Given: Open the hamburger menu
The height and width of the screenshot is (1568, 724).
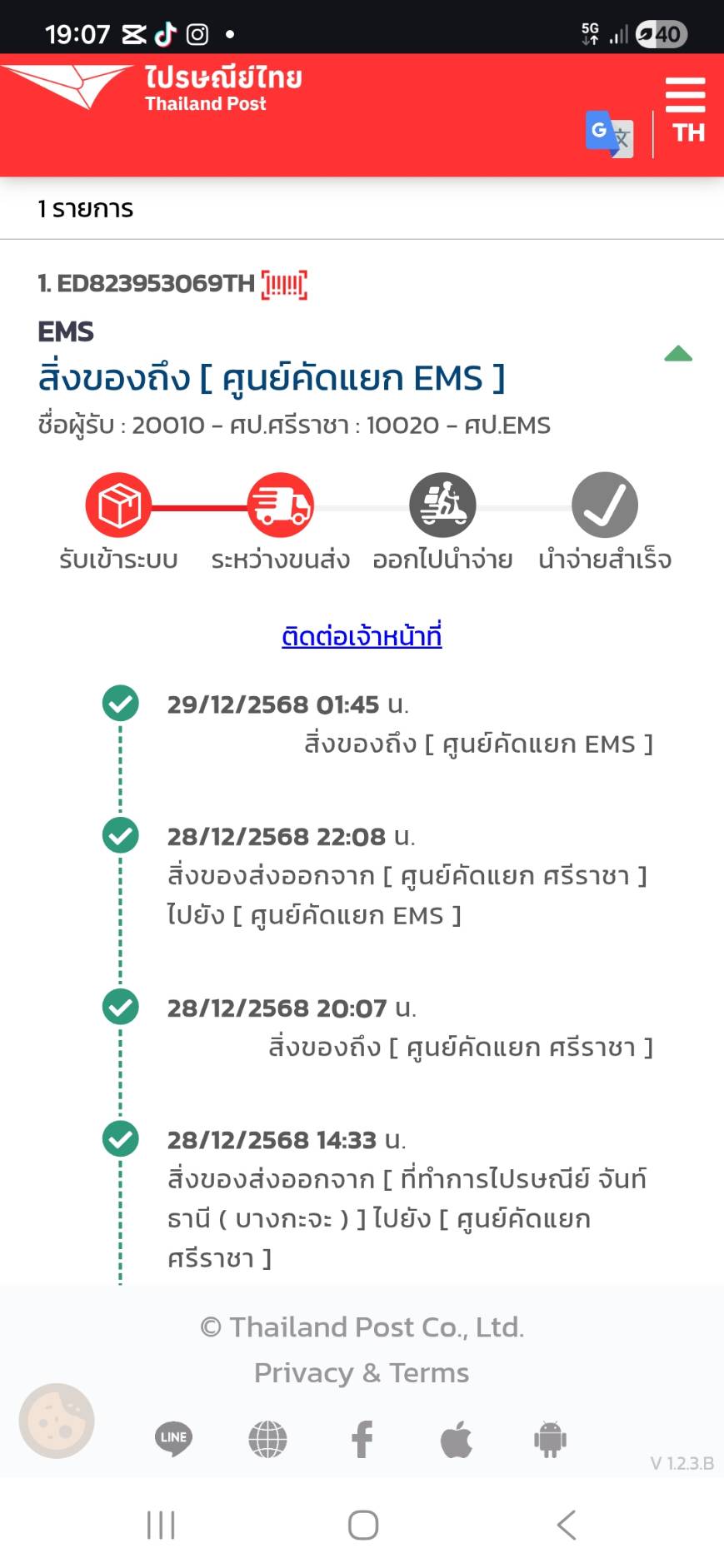Looking at the screenshot, I should pyautogui.click(x=685, y=94).
